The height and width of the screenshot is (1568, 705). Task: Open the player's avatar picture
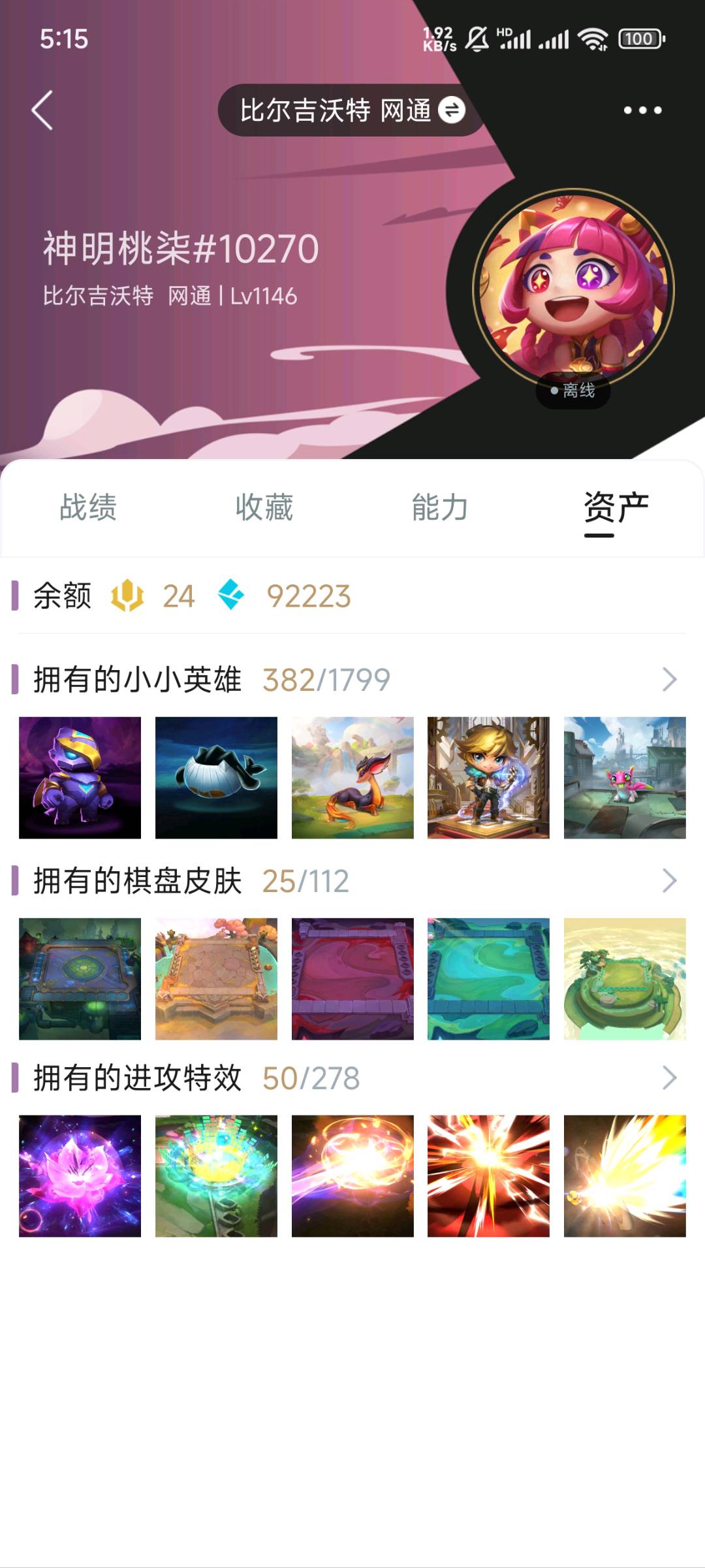pyautogui.click(x=573, y=289)
